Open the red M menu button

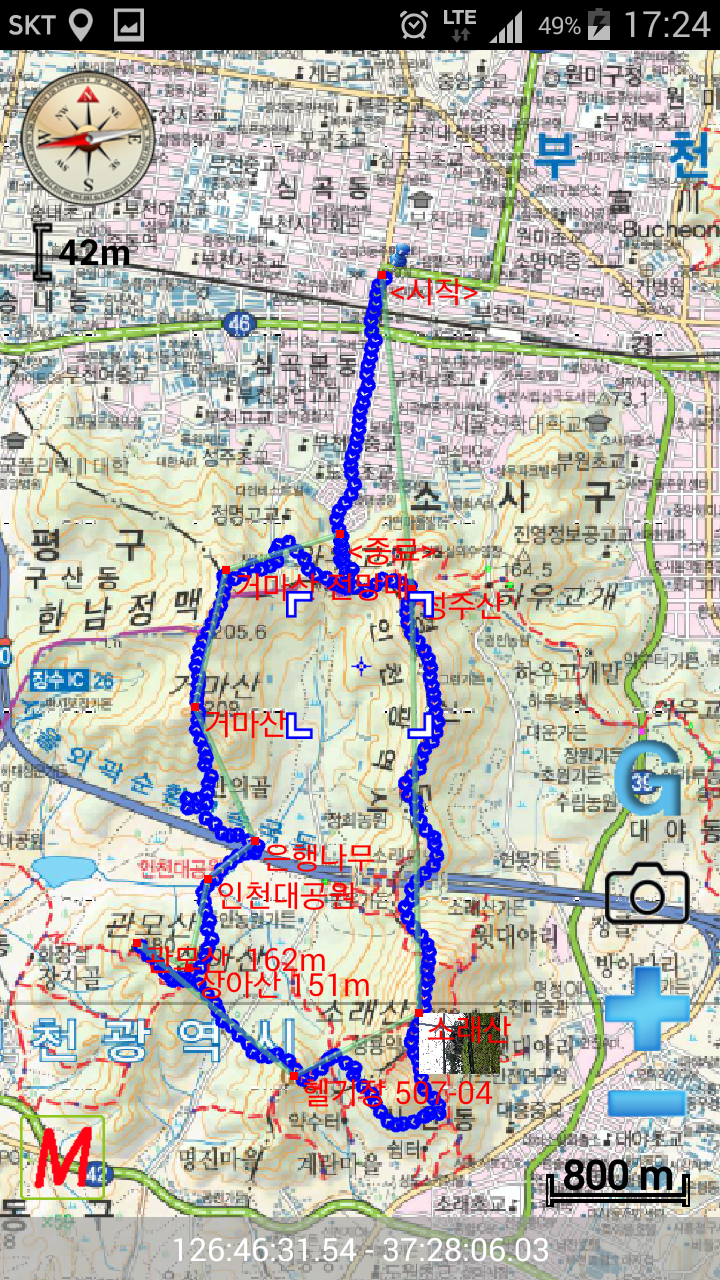63,1158
